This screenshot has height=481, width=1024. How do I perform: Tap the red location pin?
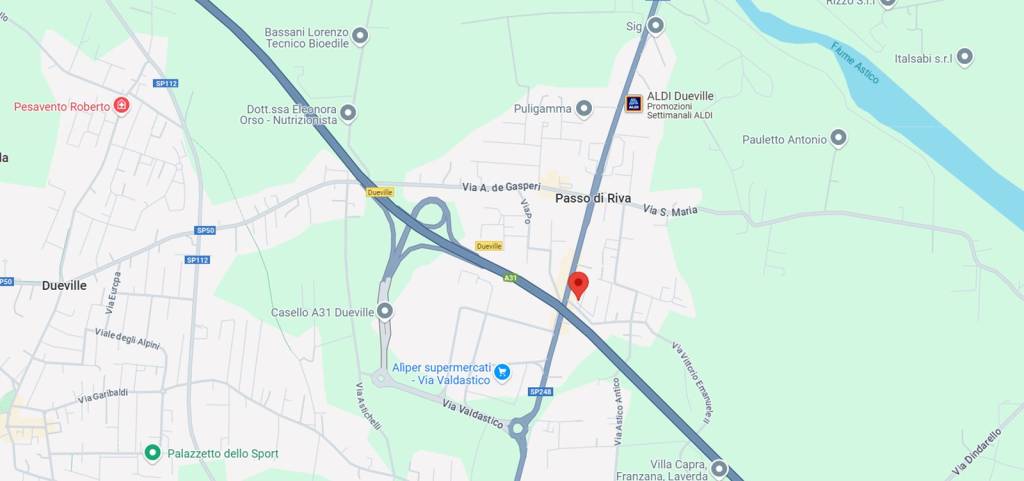578,284
